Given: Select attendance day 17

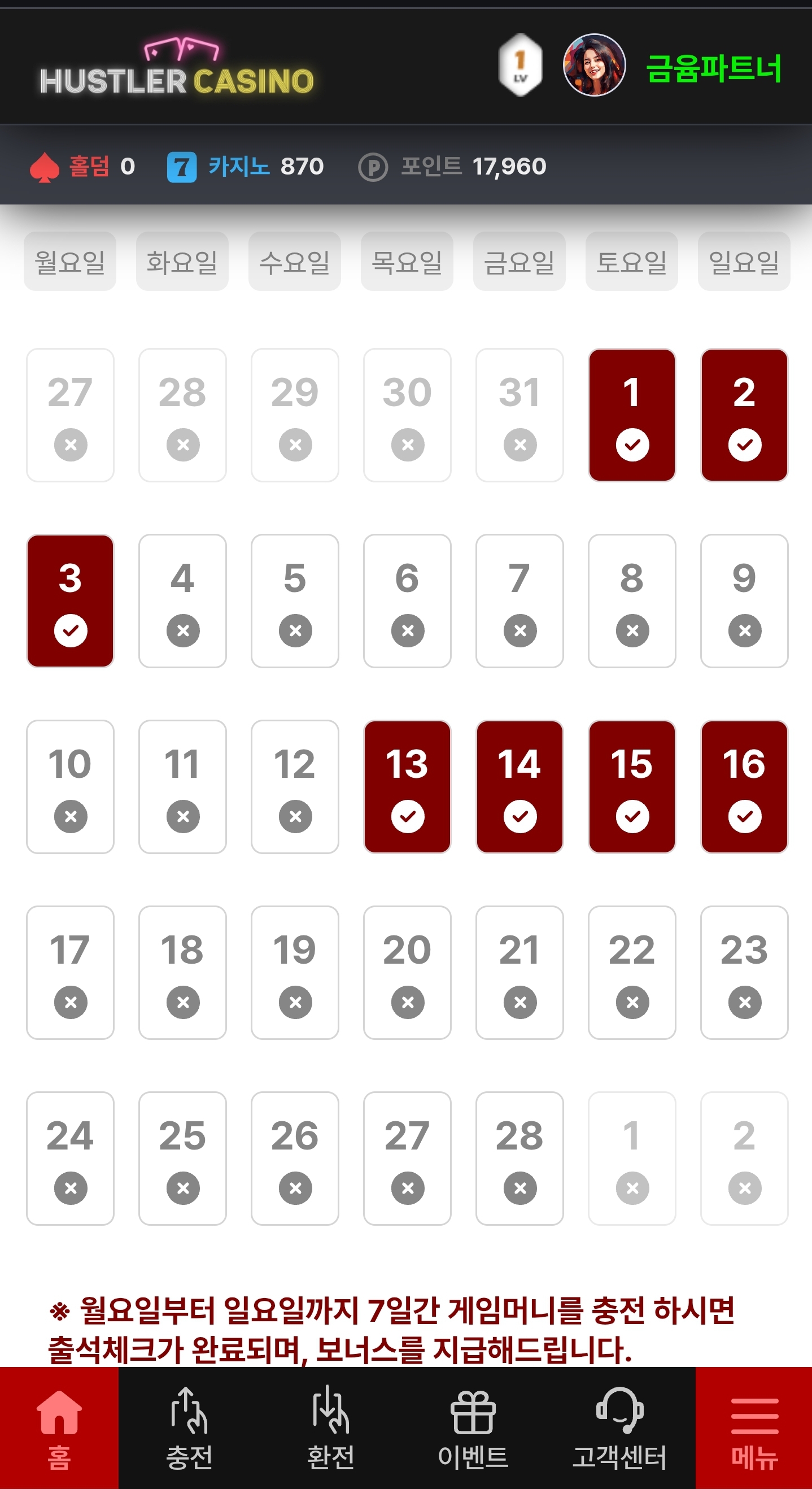Looking at the screenshot, I should [x=70, y=972].
